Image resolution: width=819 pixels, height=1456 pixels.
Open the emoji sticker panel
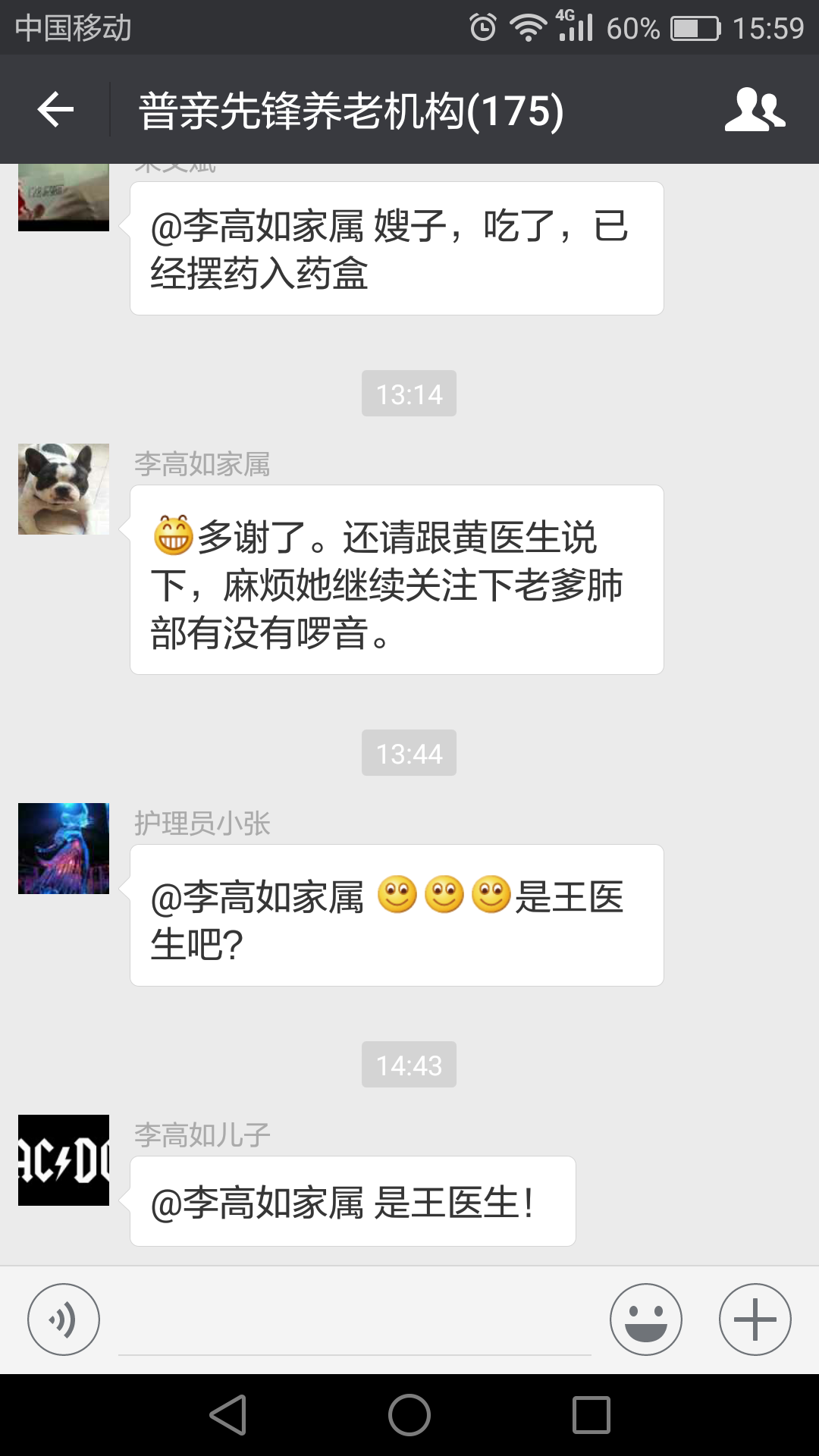(x=645, y=1319)
